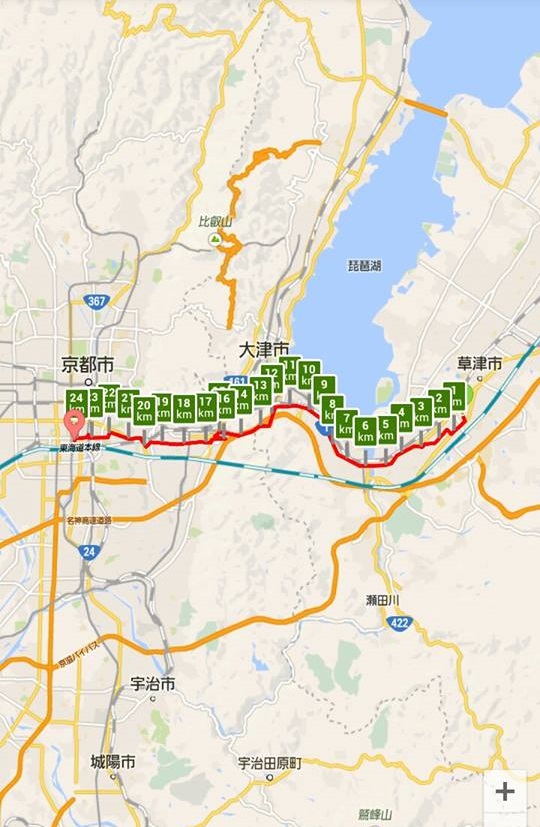Tap the red finish pin marker

tap(74, 426)
